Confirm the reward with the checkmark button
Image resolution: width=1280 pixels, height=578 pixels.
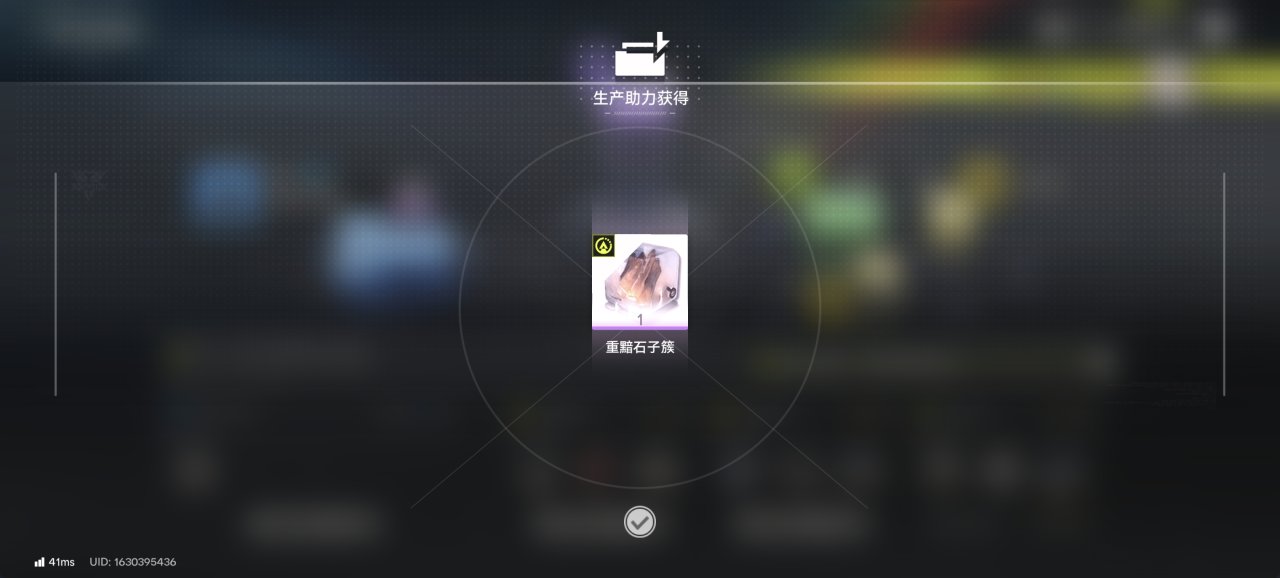(x=640, y=521)
